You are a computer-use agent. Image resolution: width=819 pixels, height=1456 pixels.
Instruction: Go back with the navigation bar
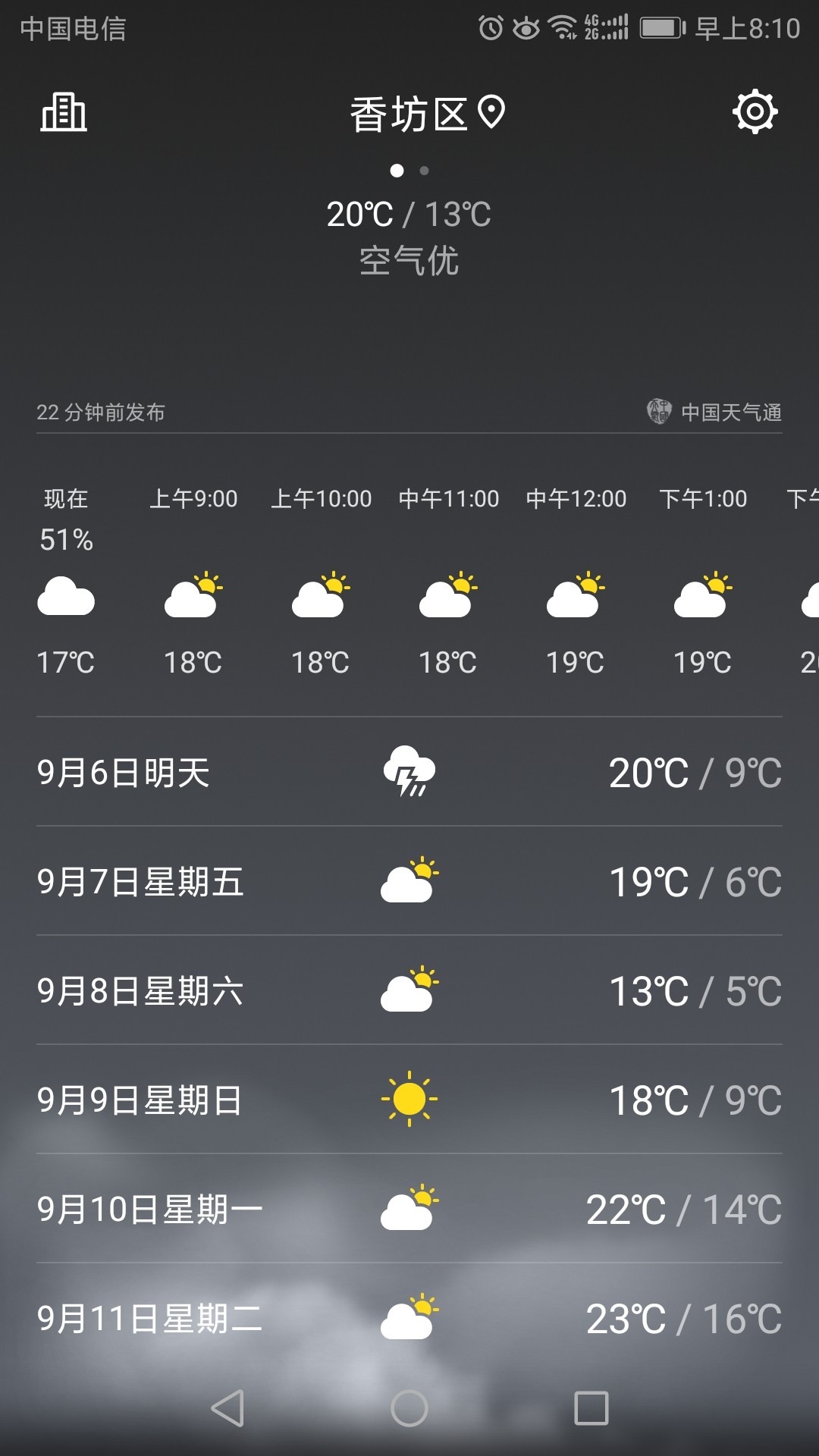227,1408
